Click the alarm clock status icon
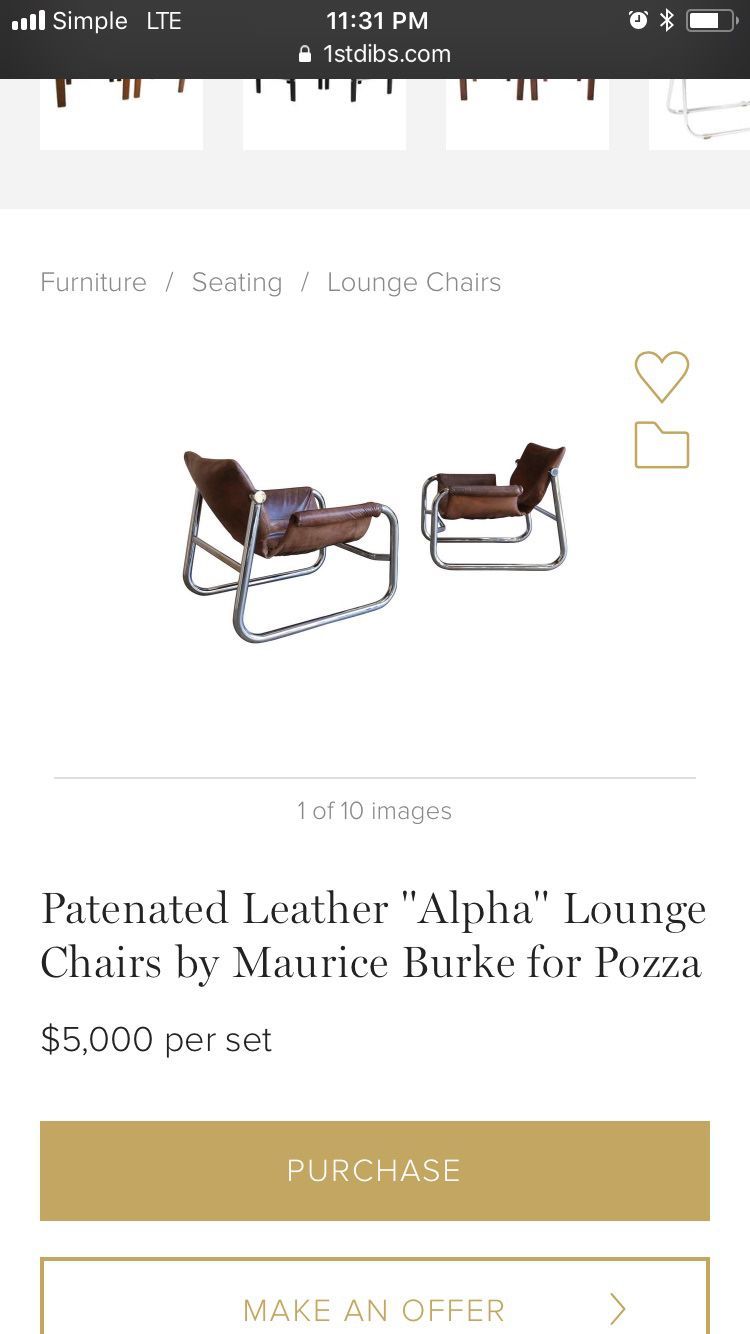 638,19
